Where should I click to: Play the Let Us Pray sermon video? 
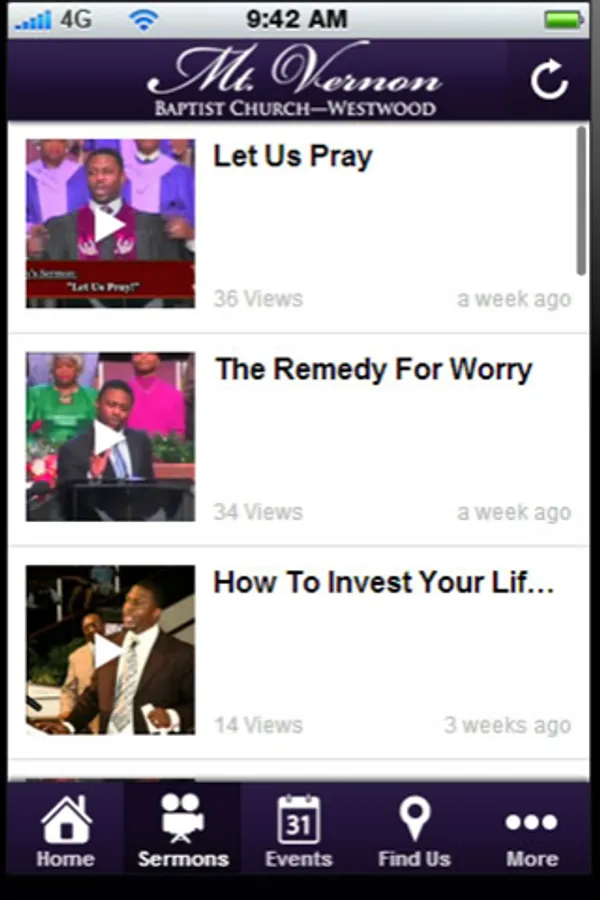pos(110,224)
